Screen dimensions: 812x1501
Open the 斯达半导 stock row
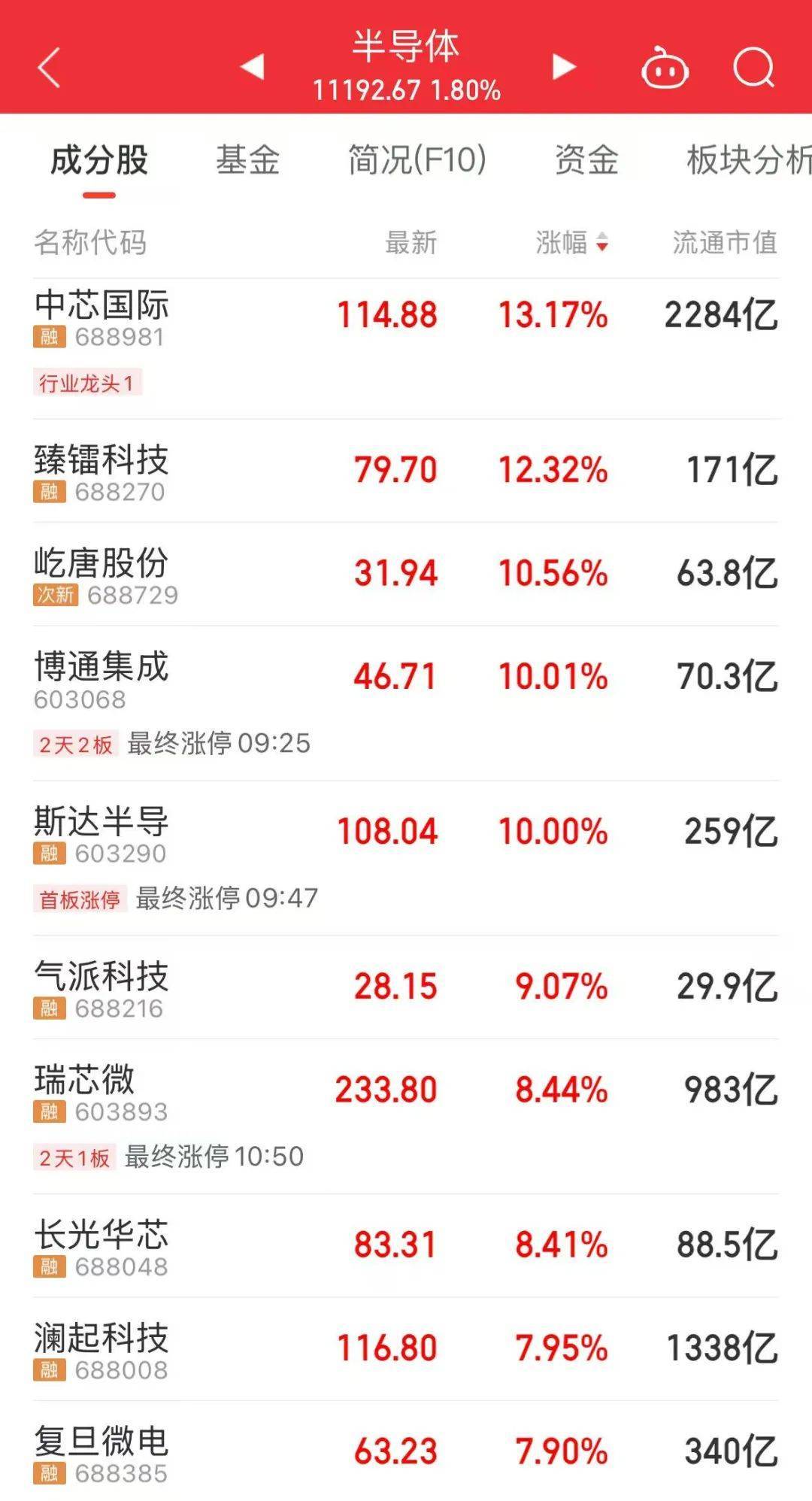[406, 858]
